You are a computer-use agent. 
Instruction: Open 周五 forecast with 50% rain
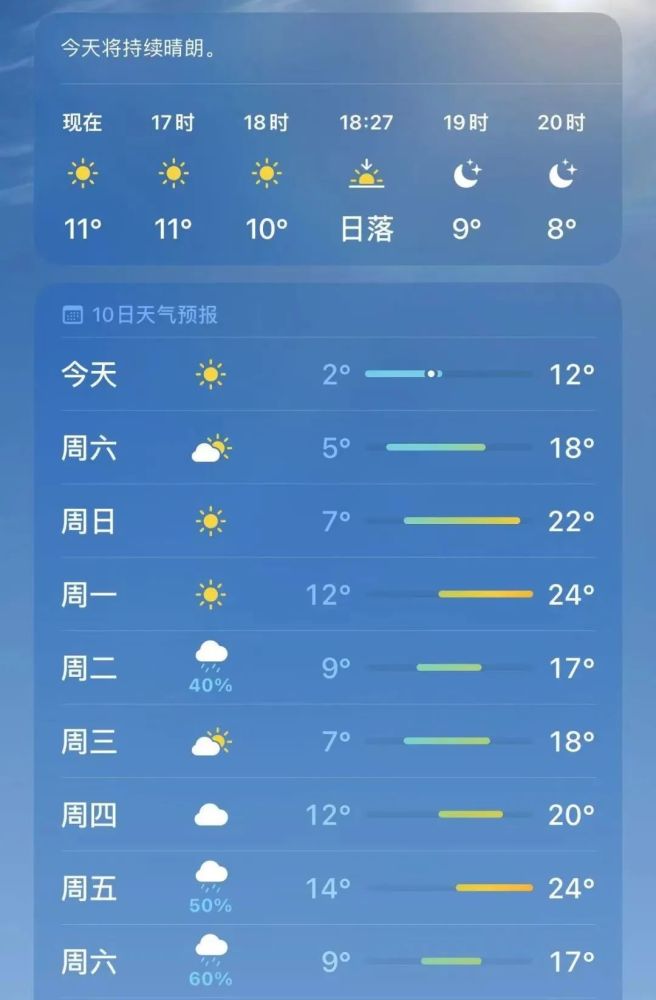coord(328,888)
